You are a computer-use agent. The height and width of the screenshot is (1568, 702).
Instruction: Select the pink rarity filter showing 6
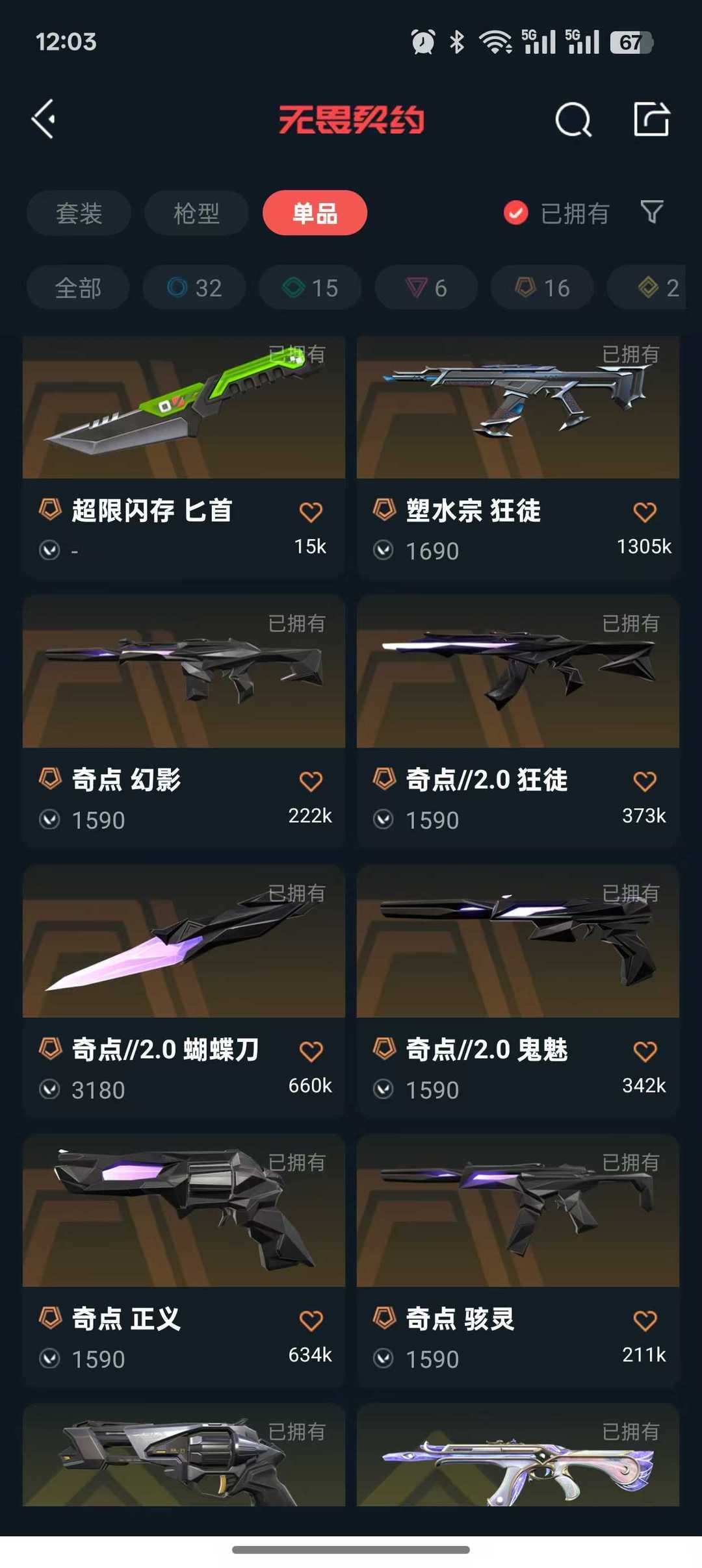425,288
